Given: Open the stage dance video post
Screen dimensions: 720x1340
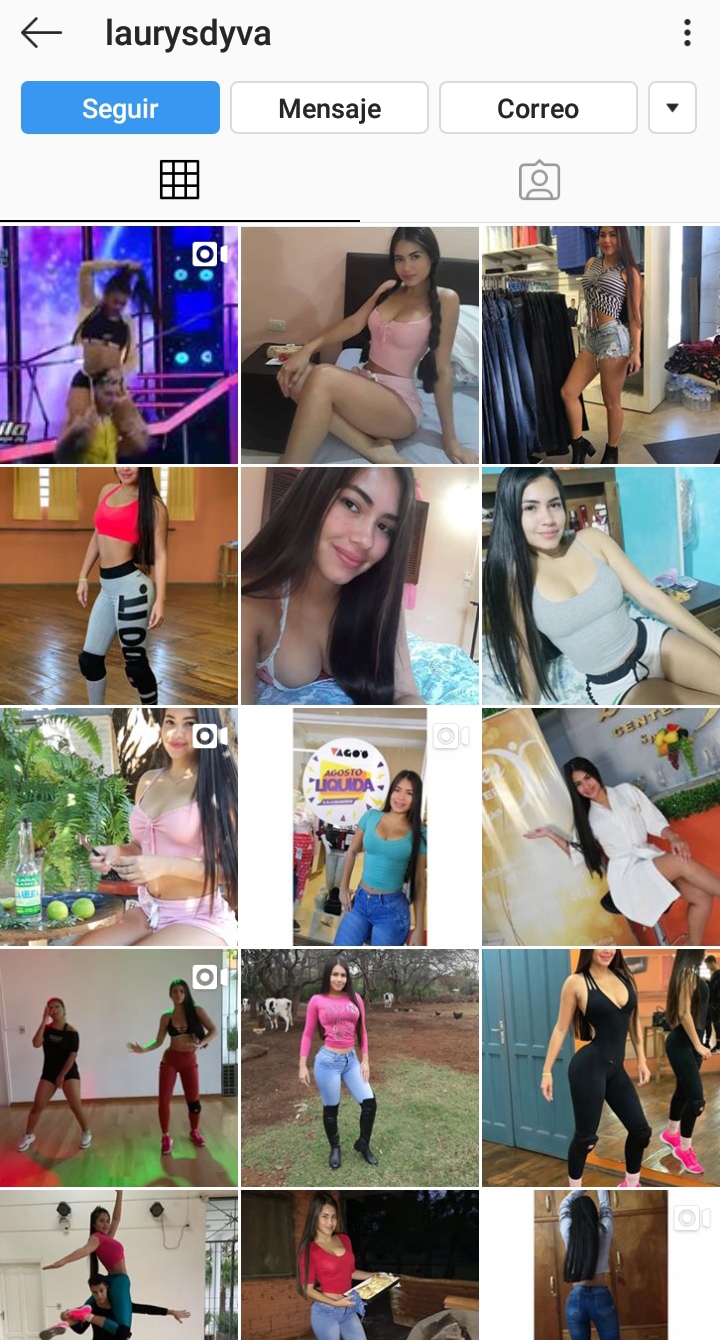Looking at the screenshot, I should tap(119, 345).
